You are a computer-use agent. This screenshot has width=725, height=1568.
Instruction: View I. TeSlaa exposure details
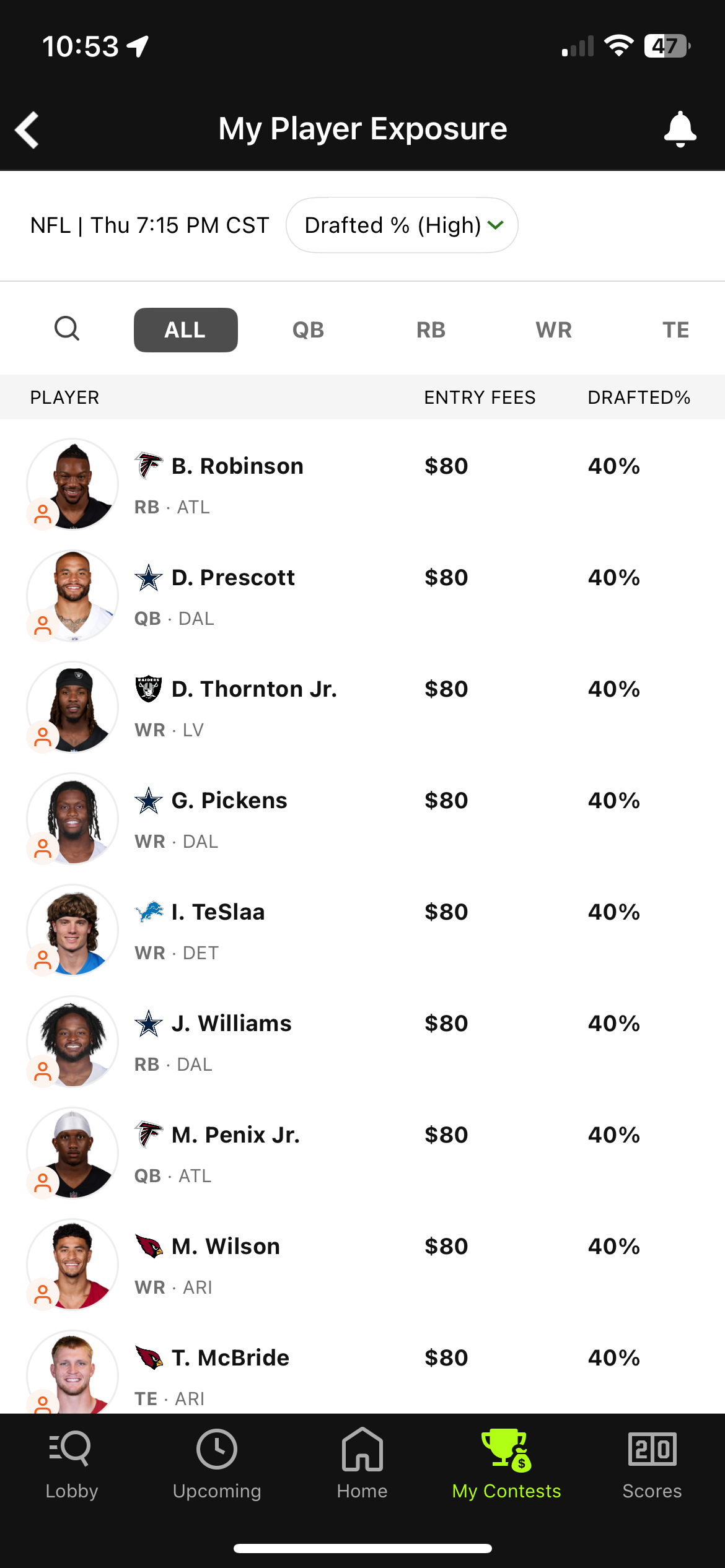[x=362, y=930]
